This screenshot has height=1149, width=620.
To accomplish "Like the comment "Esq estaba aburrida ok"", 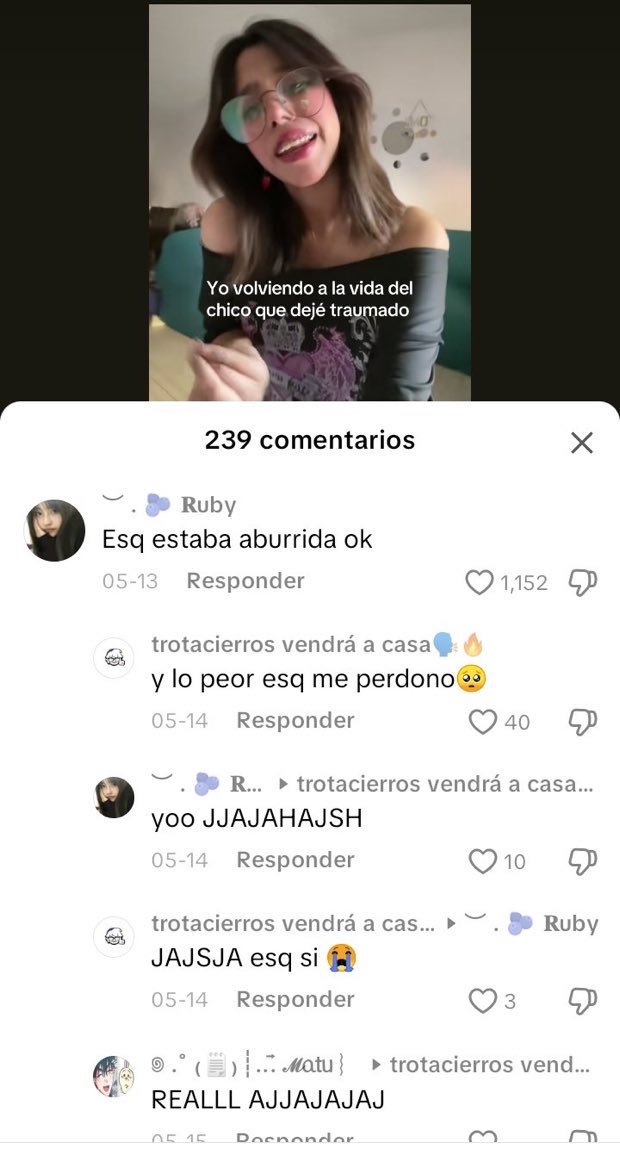I will (x=480, y=582).
